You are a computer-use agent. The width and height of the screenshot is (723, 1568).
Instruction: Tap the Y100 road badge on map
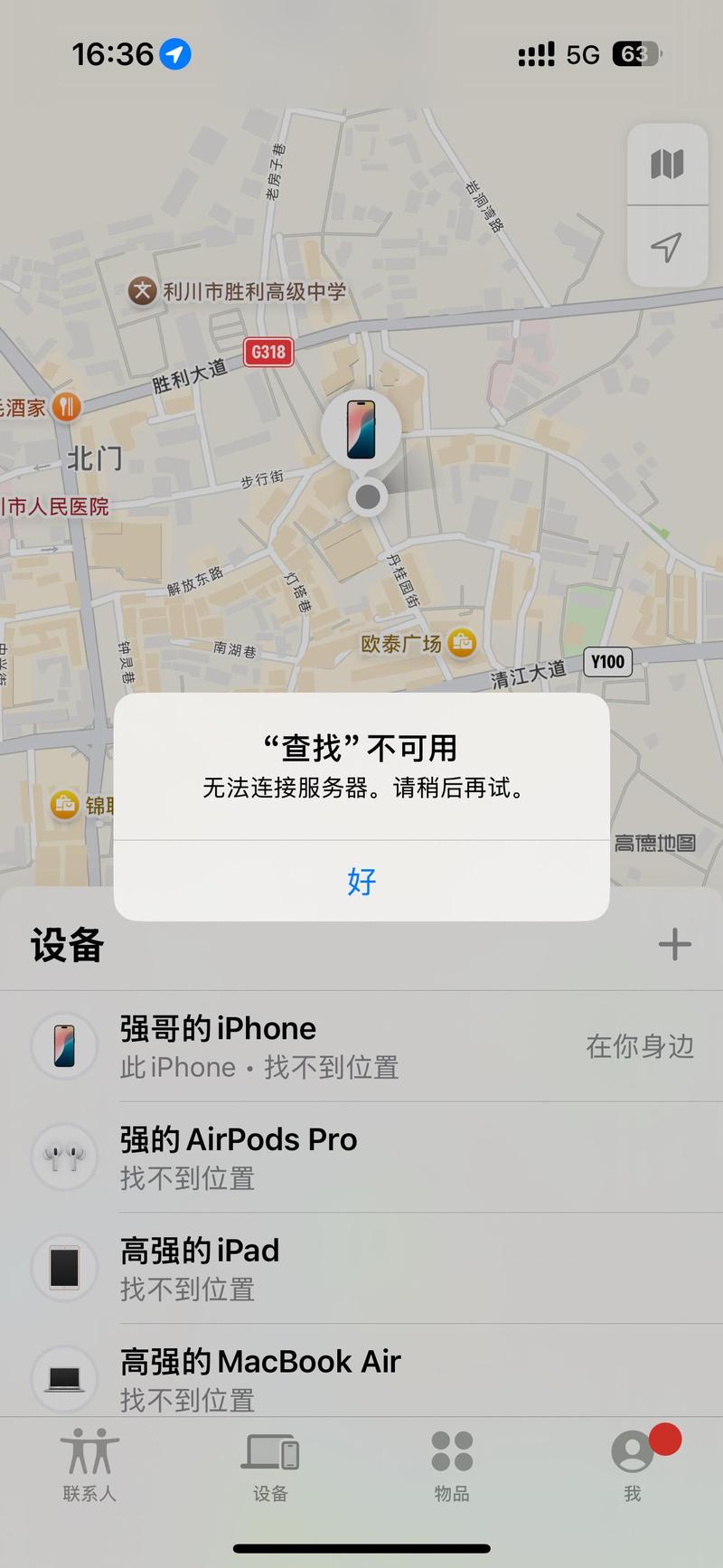click(608, 662)
